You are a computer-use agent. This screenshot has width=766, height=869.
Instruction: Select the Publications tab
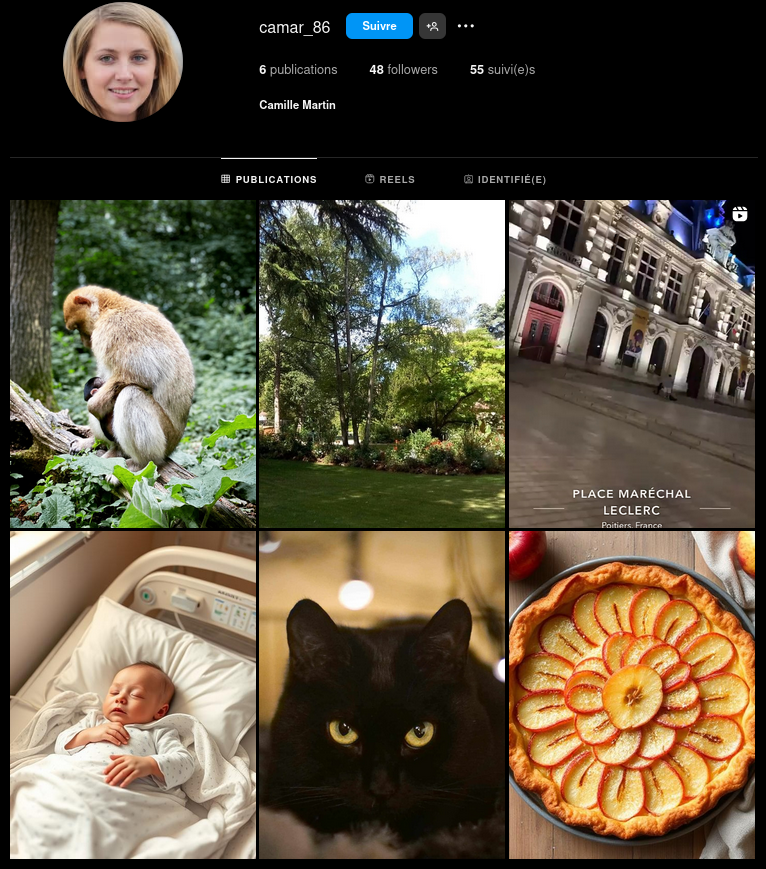pos(269,180)
